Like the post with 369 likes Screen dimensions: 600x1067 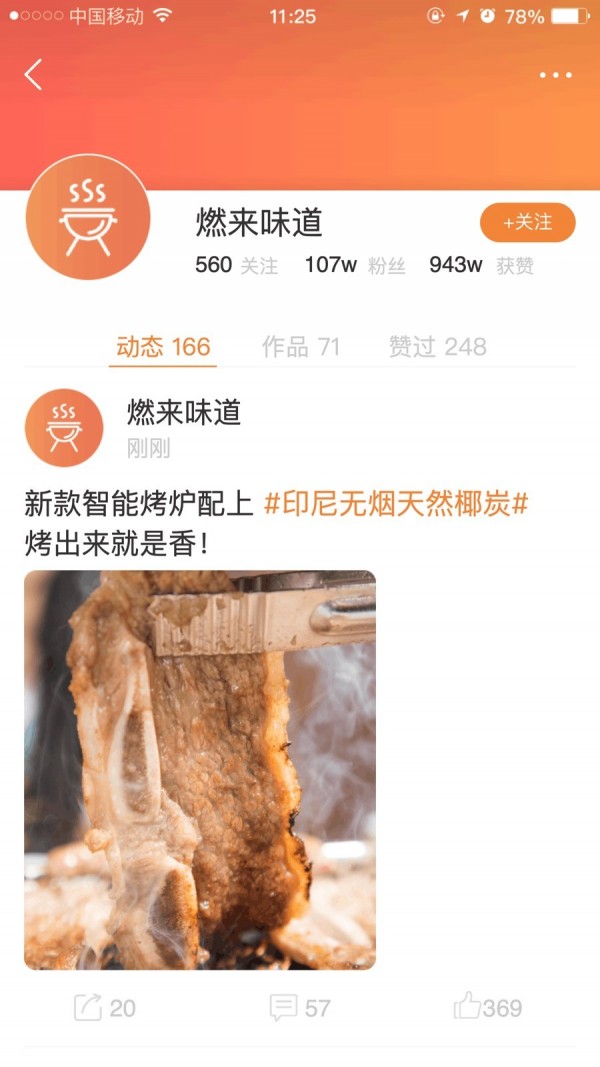click(x=487, y=1007)
